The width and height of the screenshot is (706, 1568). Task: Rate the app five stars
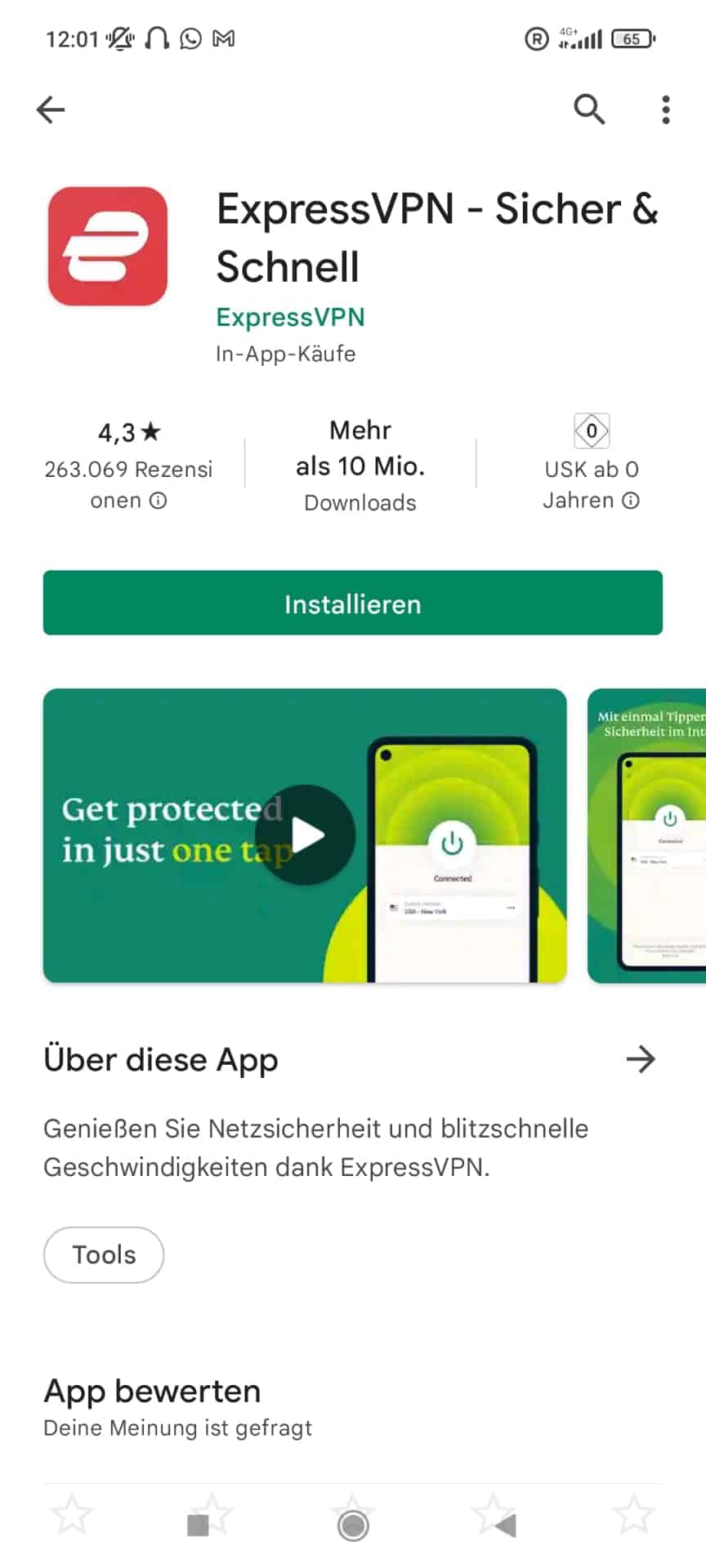pos(634,1513)
